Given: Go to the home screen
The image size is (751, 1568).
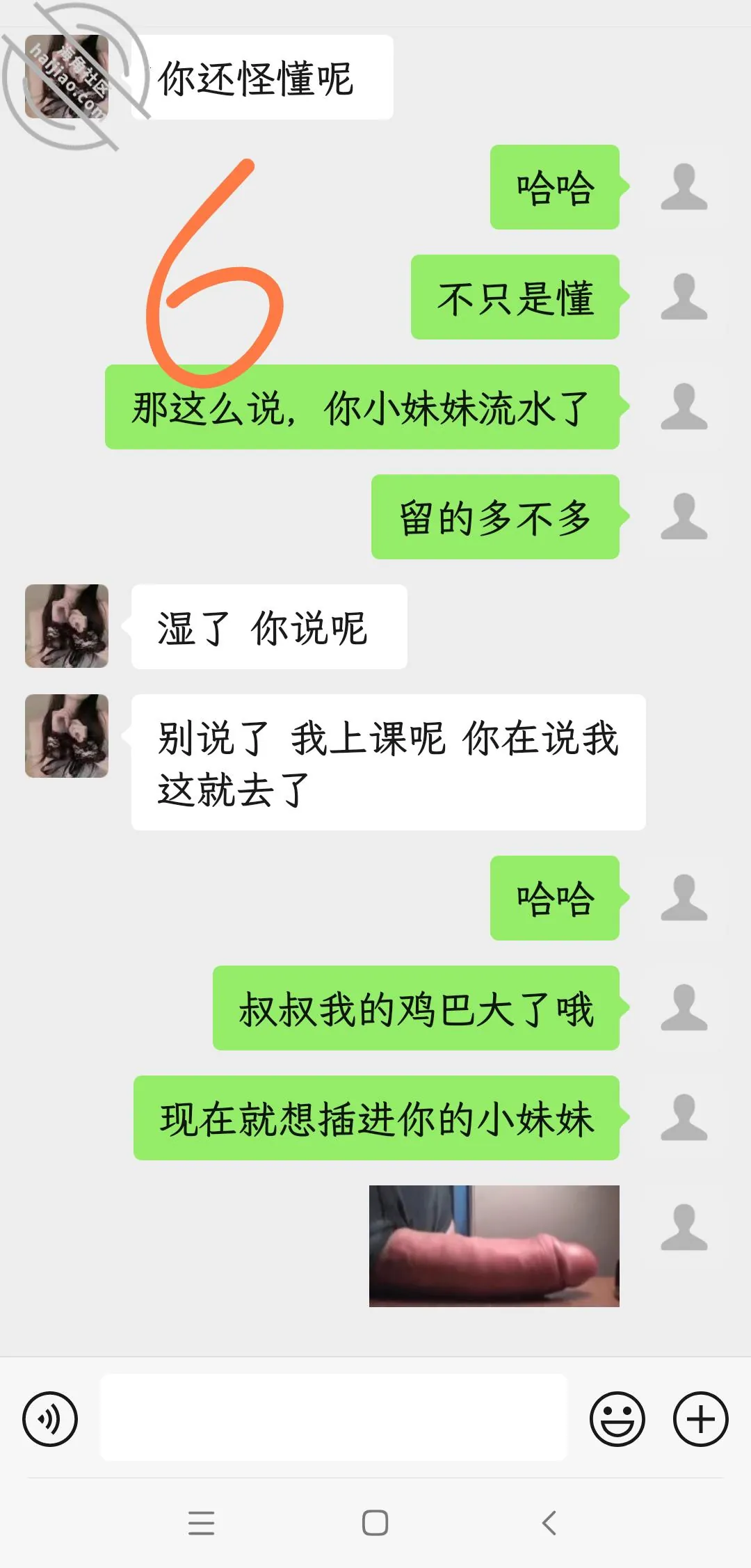Looking at the screenshot, I should click(375, 1523).
